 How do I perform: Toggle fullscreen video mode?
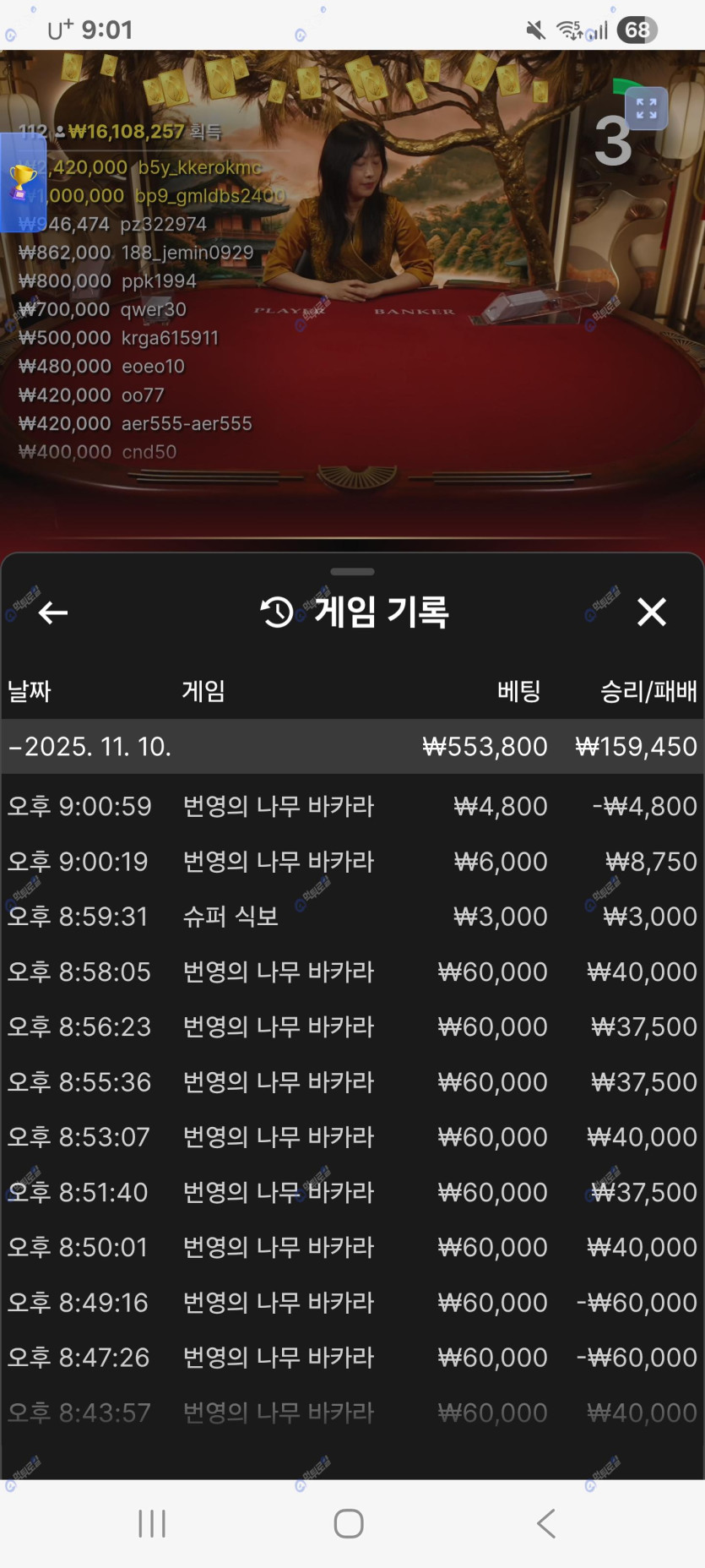tap(646, 108)
